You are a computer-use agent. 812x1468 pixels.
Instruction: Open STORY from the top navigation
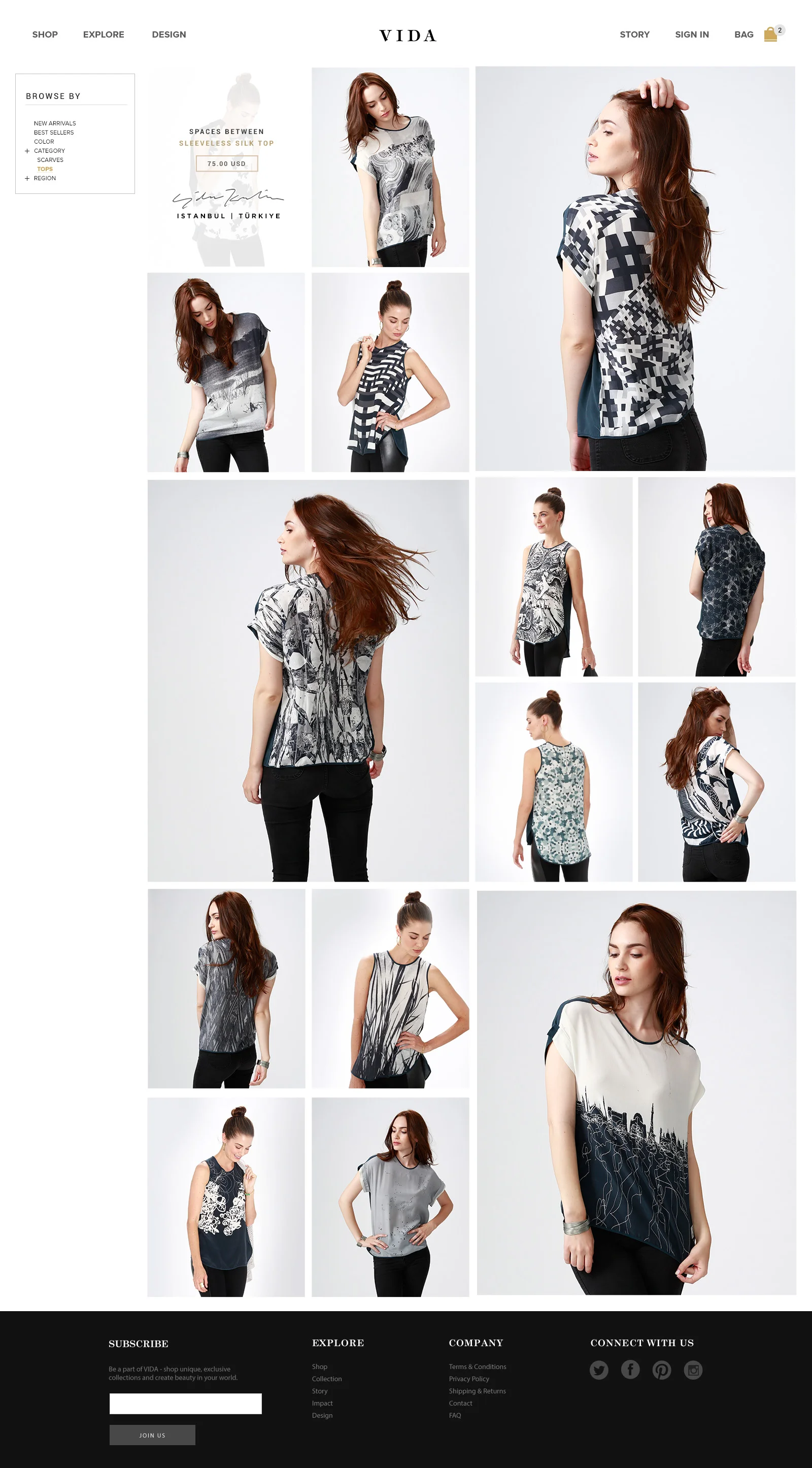(x=634, y=35)
